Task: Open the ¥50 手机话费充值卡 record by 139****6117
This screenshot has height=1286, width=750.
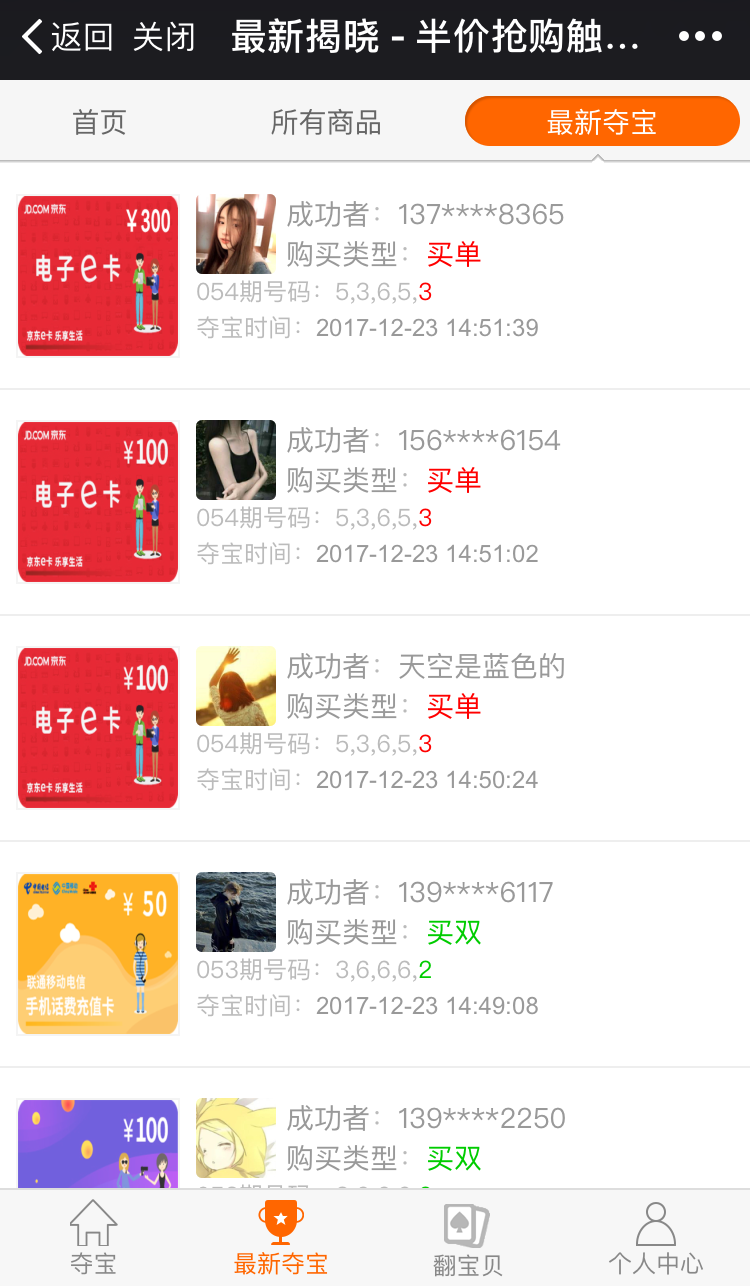Action: point(375,954)
